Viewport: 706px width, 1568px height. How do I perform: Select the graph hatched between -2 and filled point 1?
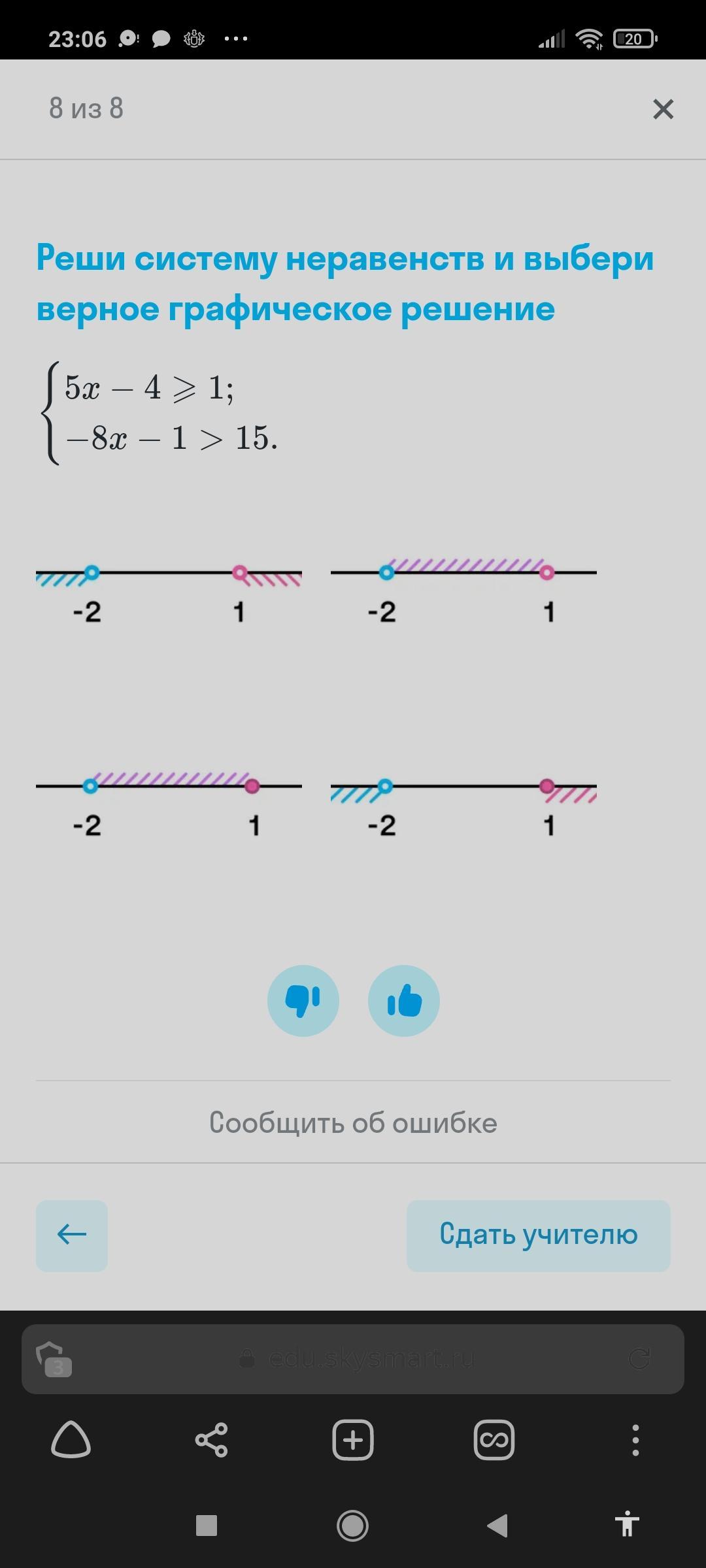coord(169,804)
